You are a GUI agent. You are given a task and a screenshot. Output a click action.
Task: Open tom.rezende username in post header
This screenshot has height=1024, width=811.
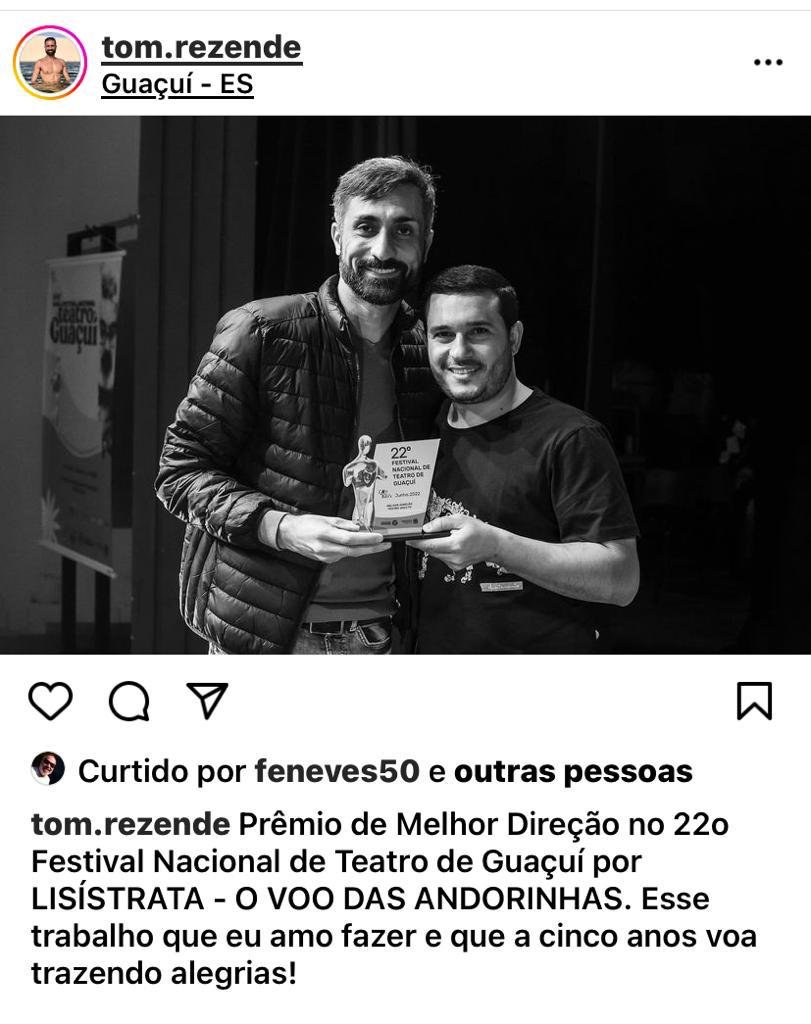tap(201, 47)
